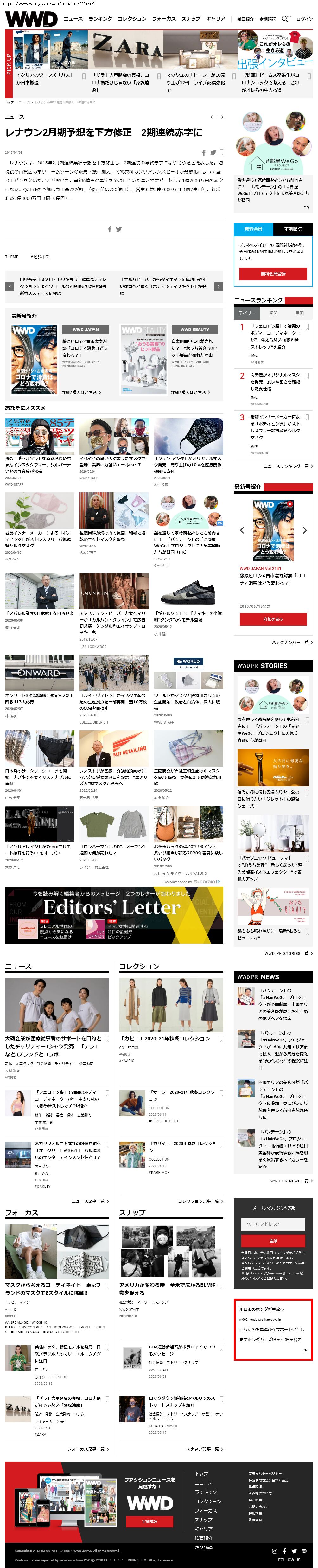Open スナップ記事一覧 link
Viewport: 318px width, 1568px height.
(x=204, y=1449)
